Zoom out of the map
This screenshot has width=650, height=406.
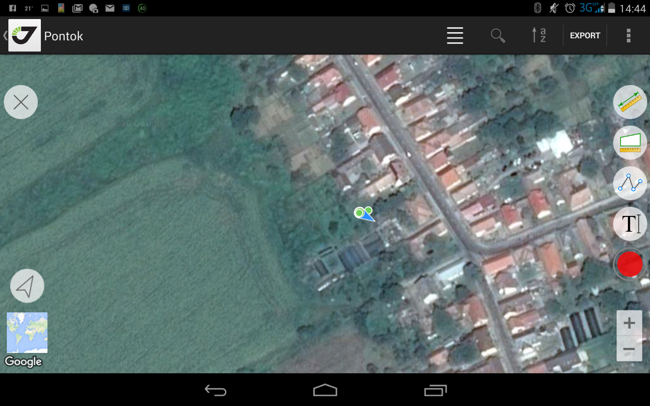(x=629, y=349)
